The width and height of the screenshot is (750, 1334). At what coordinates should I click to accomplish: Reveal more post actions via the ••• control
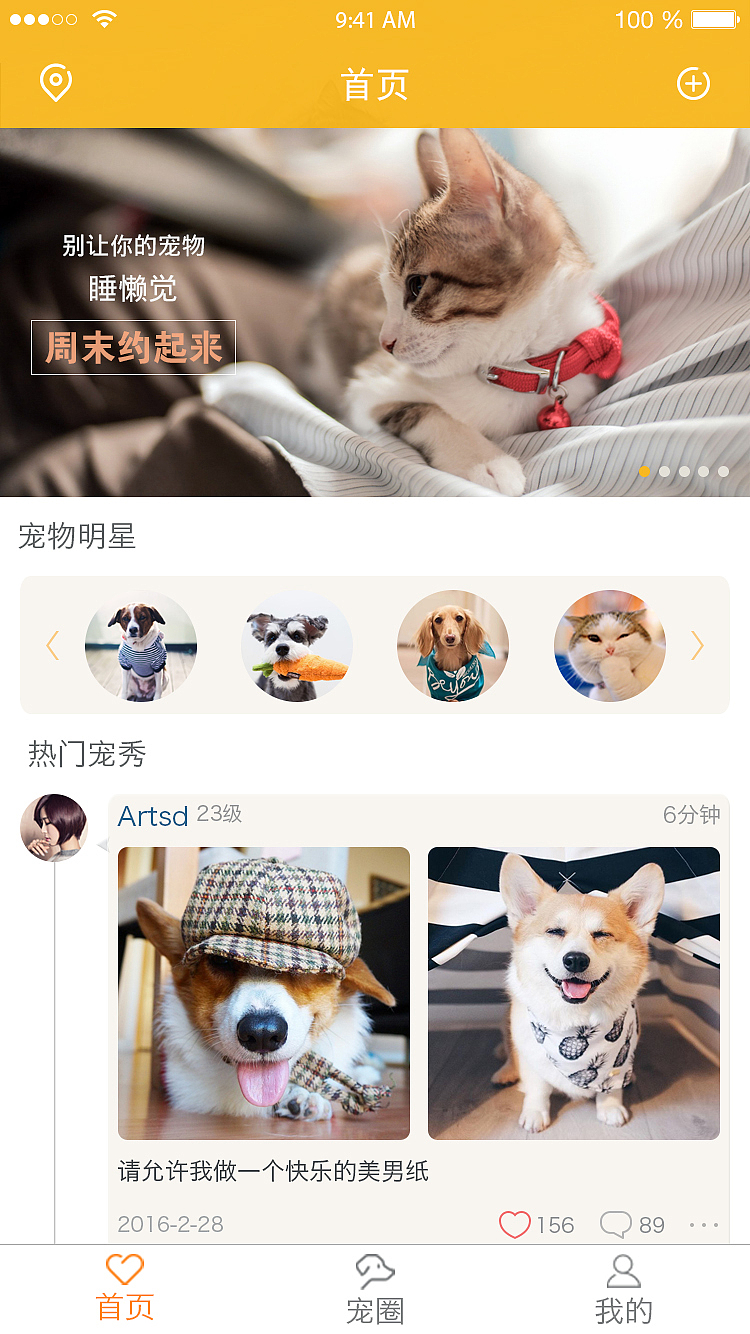click(x=702, y=1223)
